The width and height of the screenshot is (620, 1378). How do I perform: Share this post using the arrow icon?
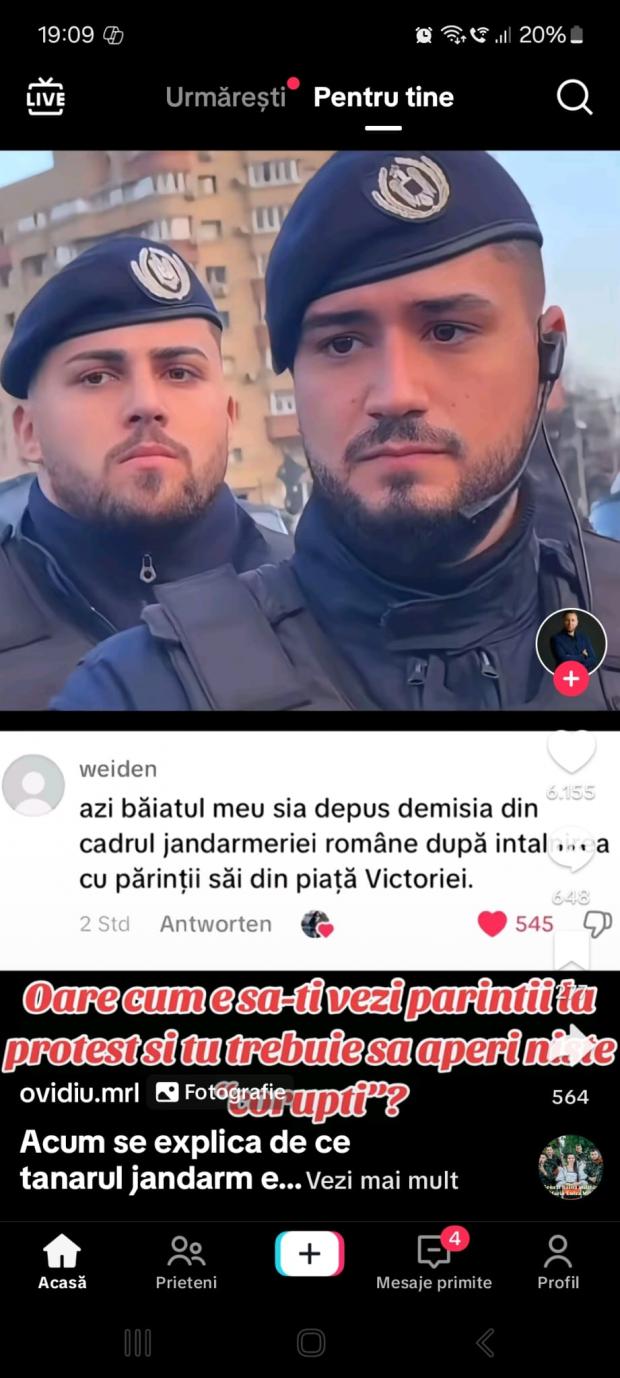572,1035
